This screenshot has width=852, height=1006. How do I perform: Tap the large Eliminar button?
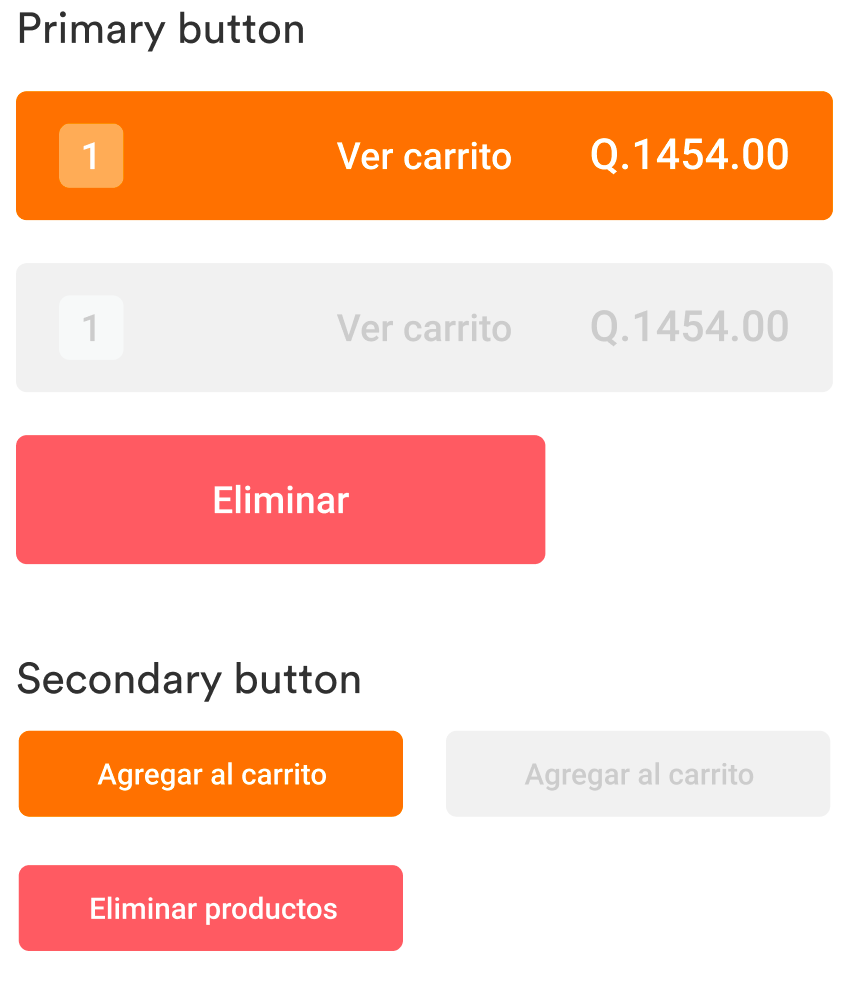click(x=280, y=500)
